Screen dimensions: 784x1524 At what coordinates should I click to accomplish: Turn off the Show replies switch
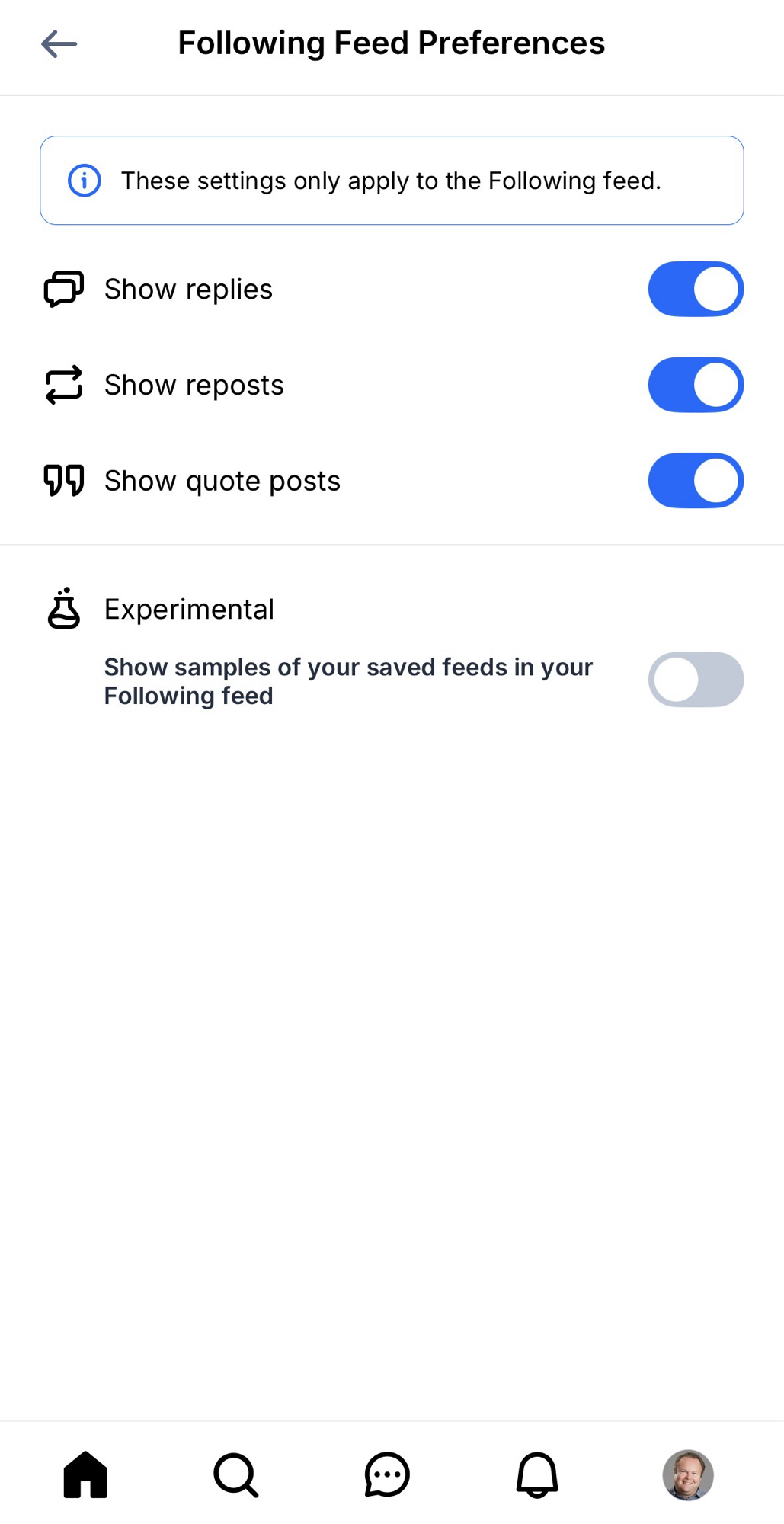pos(695,290)
